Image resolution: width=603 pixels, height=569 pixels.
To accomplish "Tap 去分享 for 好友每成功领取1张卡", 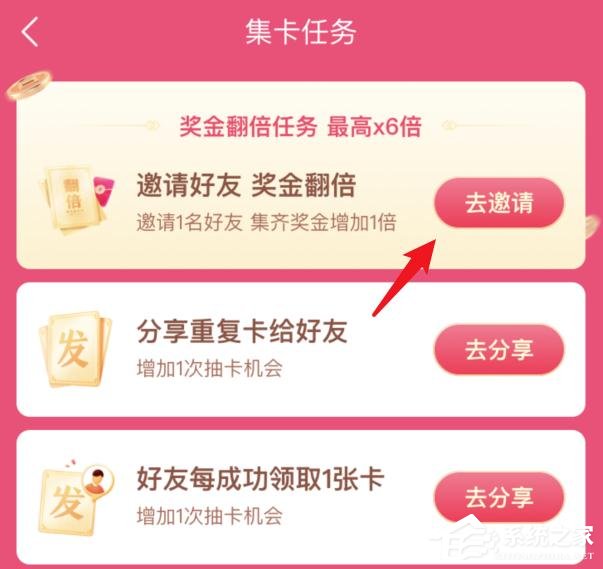I will click(x=498, y=497).
